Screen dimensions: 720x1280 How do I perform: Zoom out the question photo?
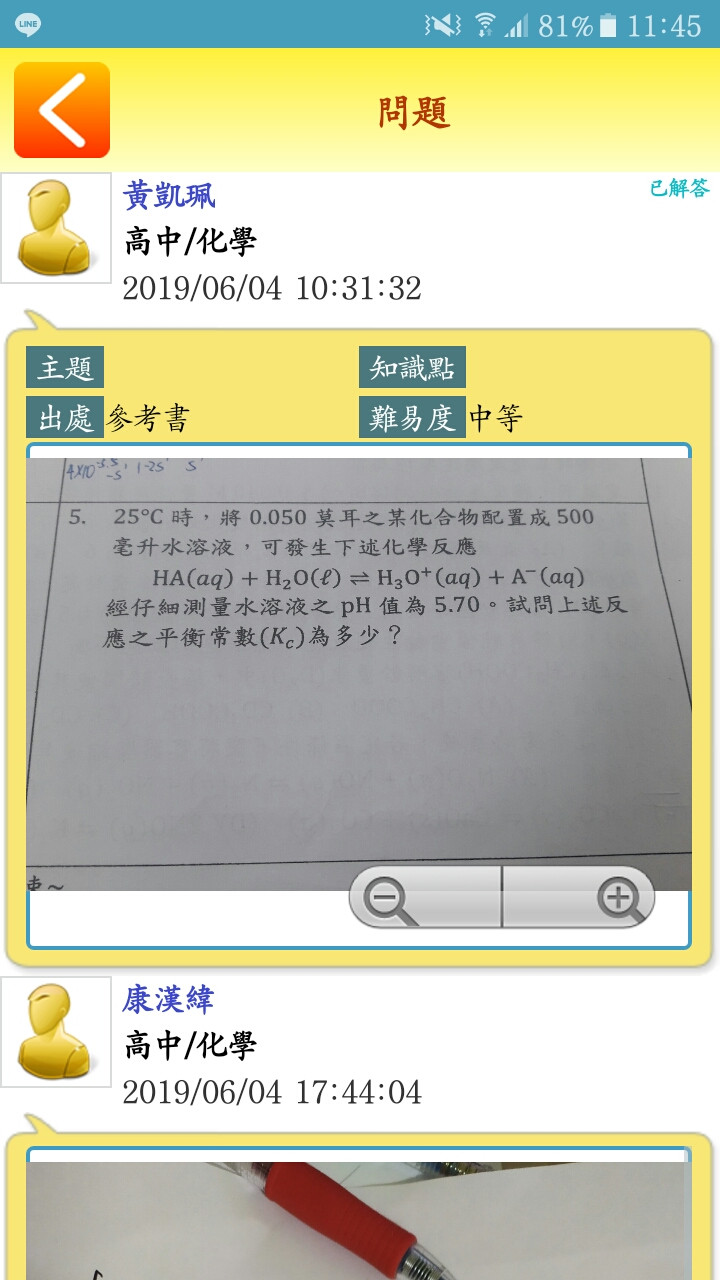[x=425, y=897]
